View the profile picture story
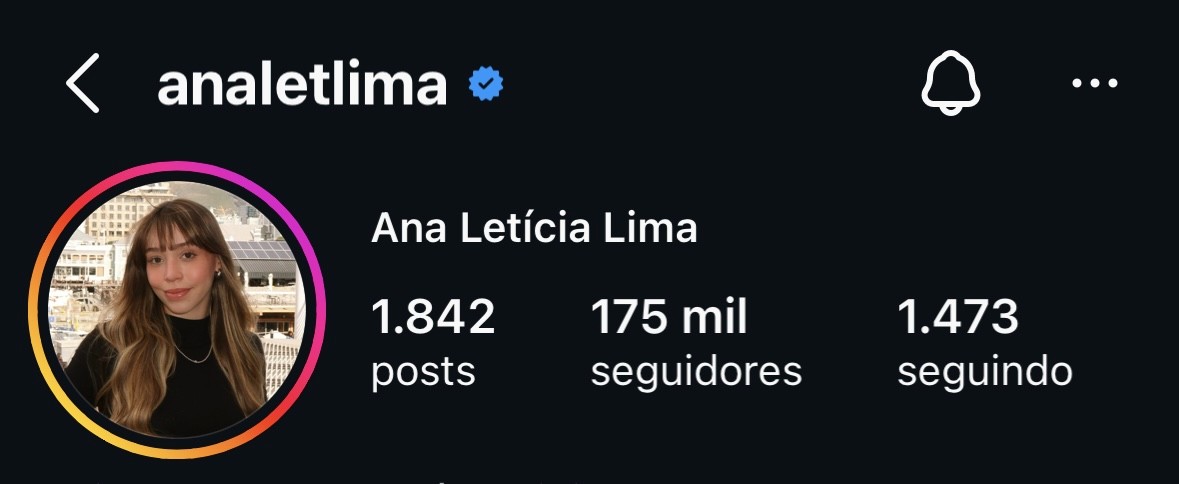Screen dimensions: 1179x484 (x=178, y=310)
